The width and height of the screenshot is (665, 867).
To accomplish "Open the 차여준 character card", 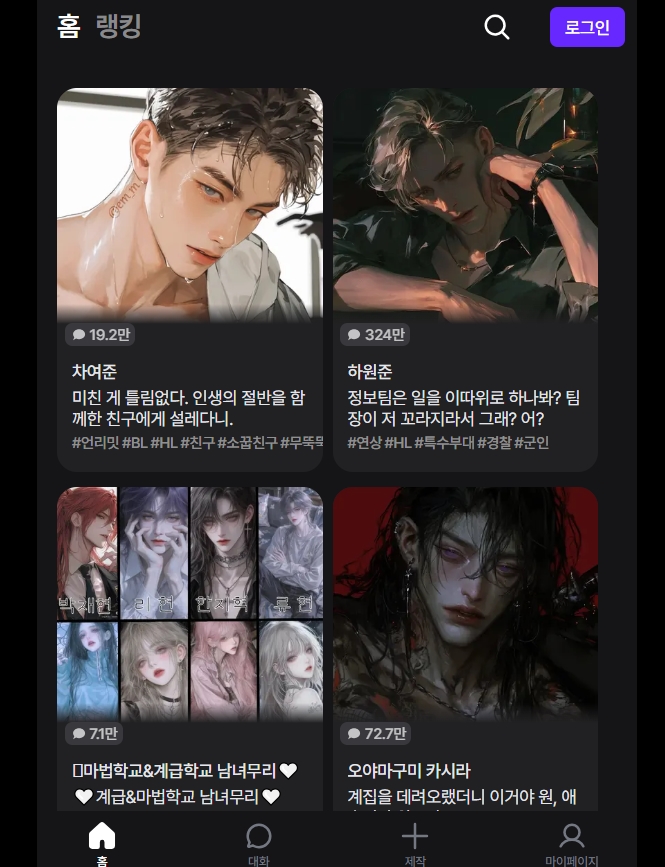I will pyautogui.click(x=190, y=279).
